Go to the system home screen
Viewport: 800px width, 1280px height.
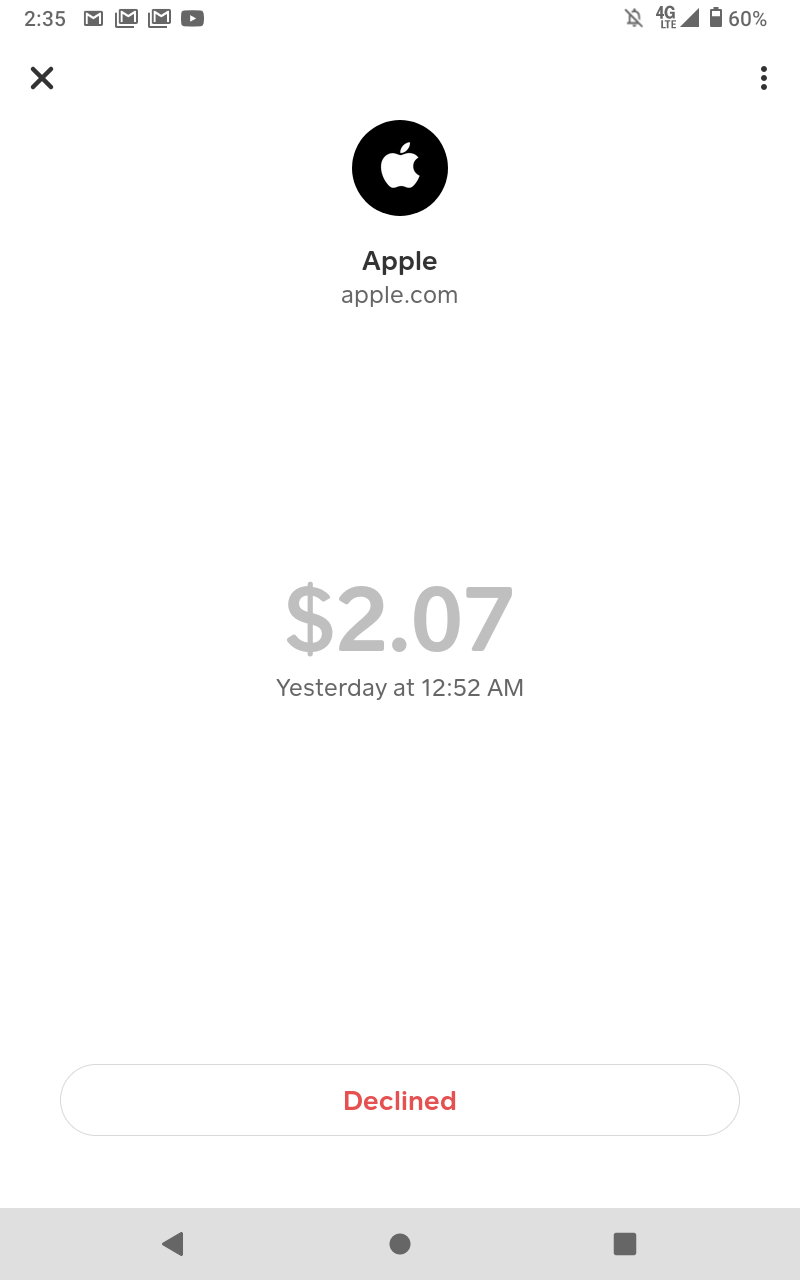[x=400, y=1243]
